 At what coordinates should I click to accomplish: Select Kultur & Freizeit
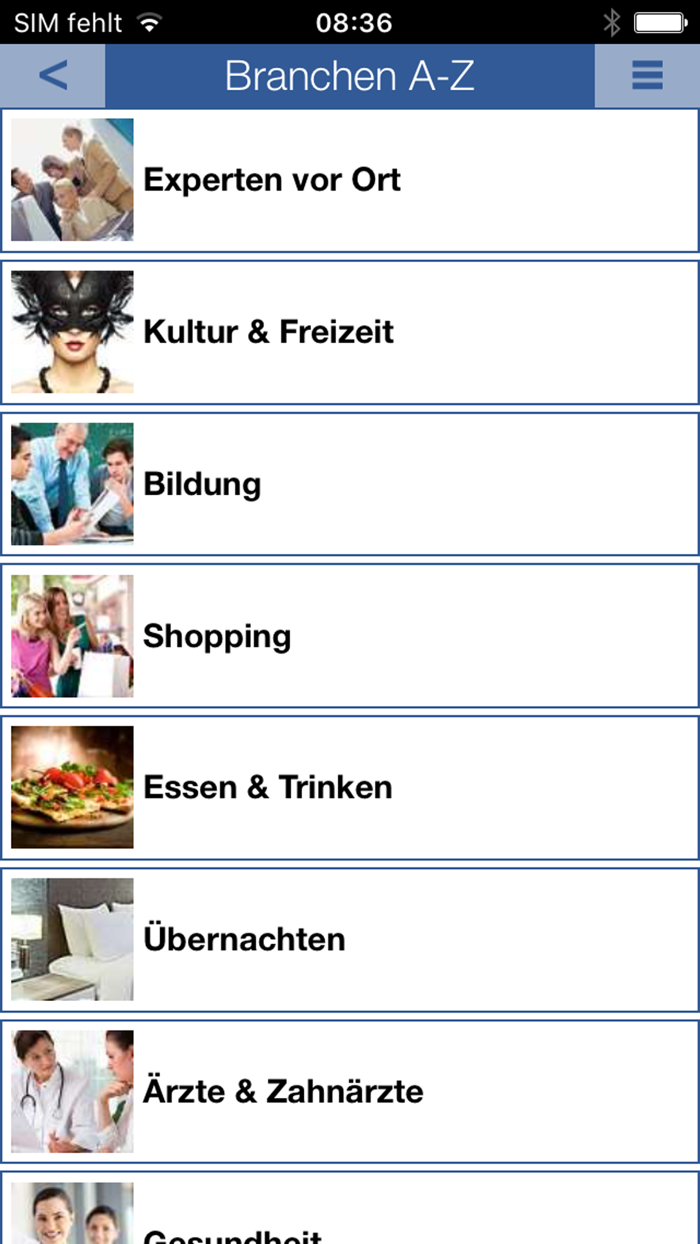point(349,332)
